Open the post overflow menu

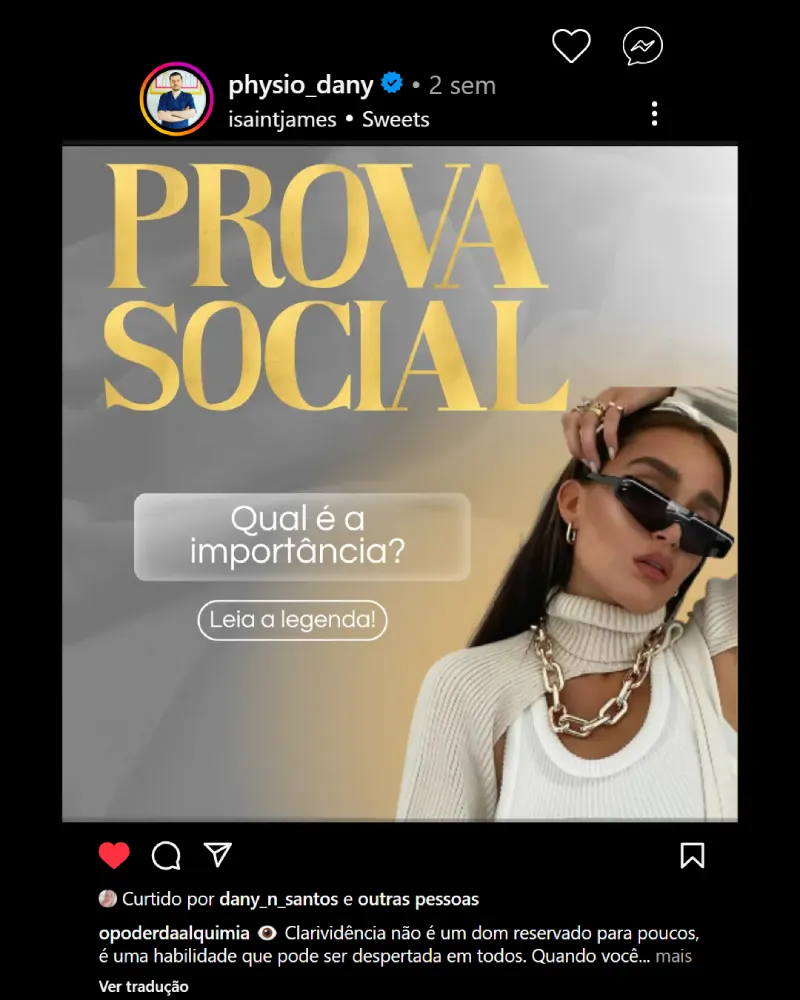click(x=654, y=114)
